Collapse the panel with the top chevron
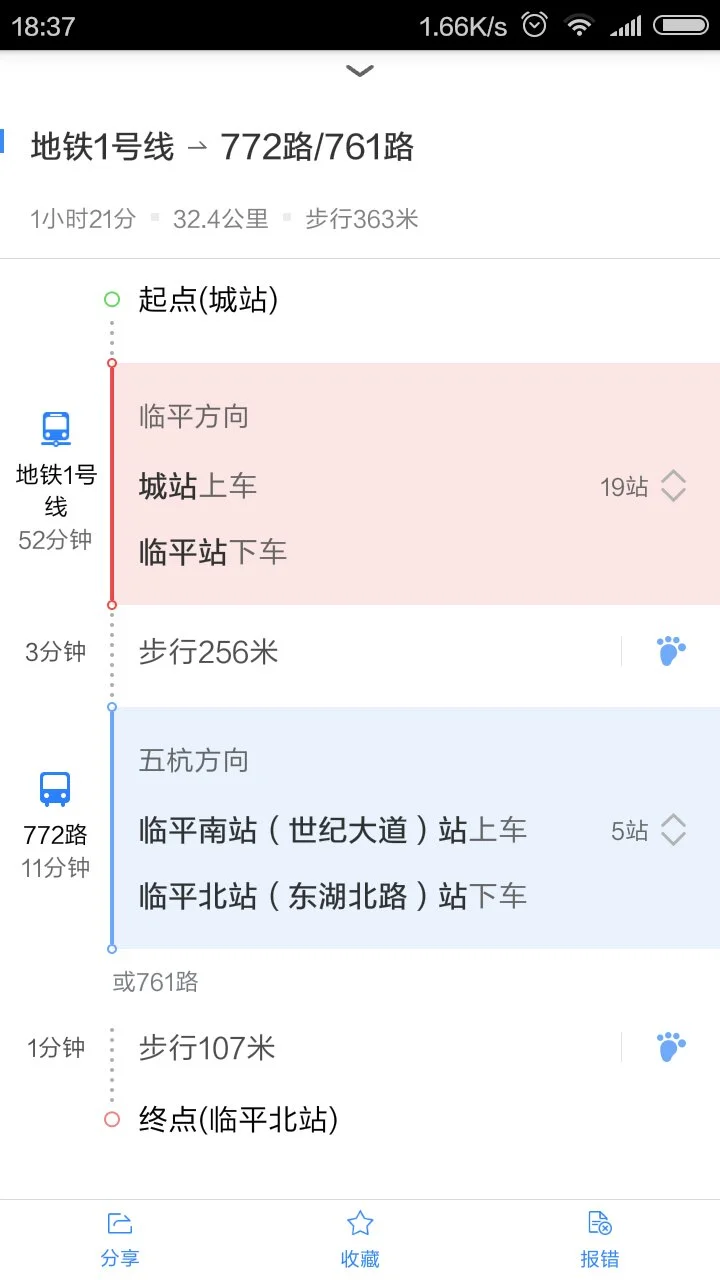This screenshot has width=720, height=1280. 360,70
